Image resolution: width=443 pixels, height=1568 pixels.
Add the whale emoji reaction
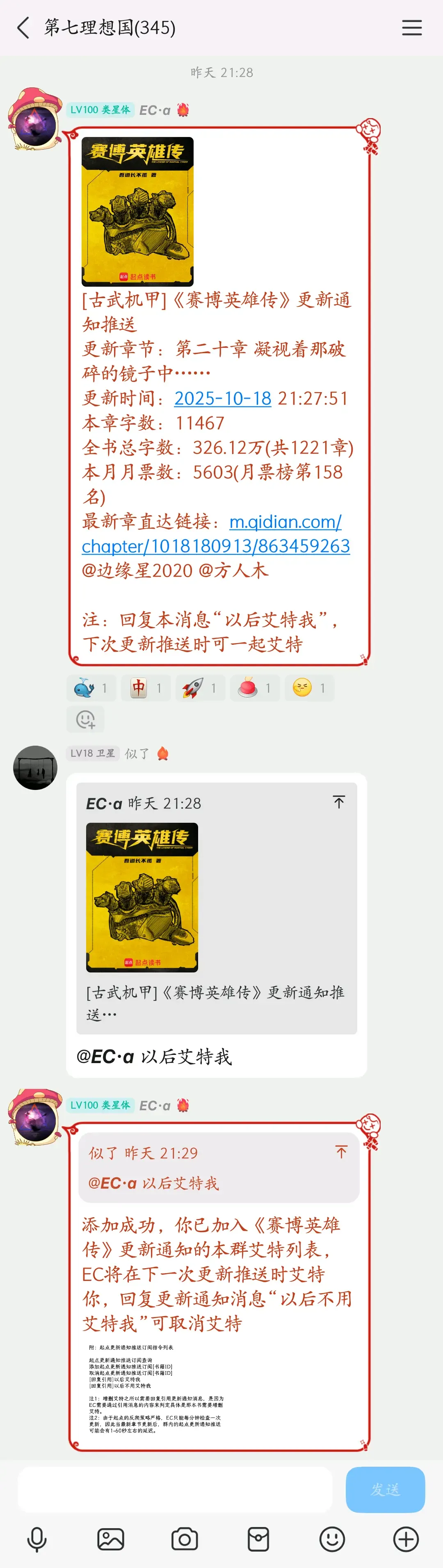coord(90,688)
